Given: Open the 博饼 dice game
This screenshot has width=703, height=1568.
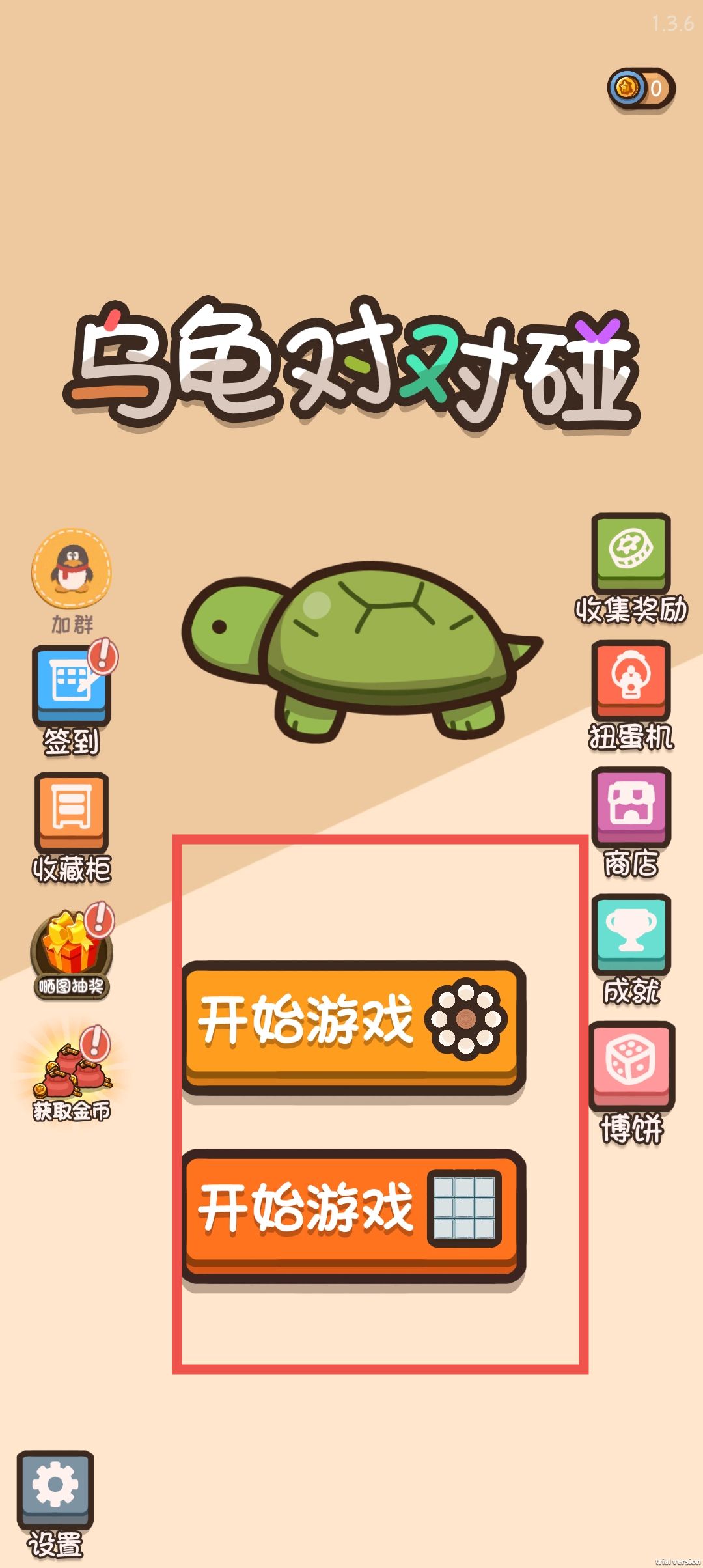Looking at the screenshot, I should click(x=631, y=1063).
